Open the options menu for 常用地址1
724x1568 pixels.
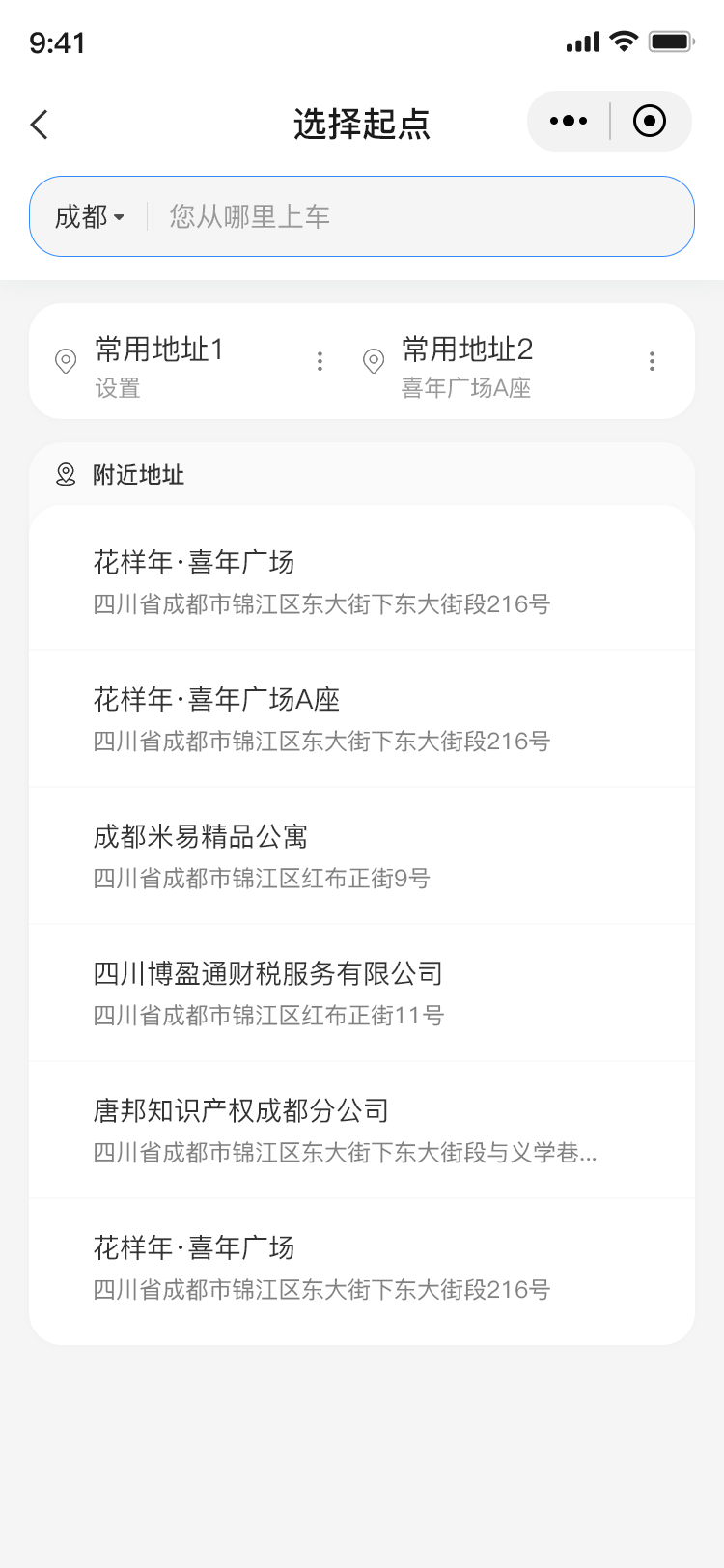[320, 361]
